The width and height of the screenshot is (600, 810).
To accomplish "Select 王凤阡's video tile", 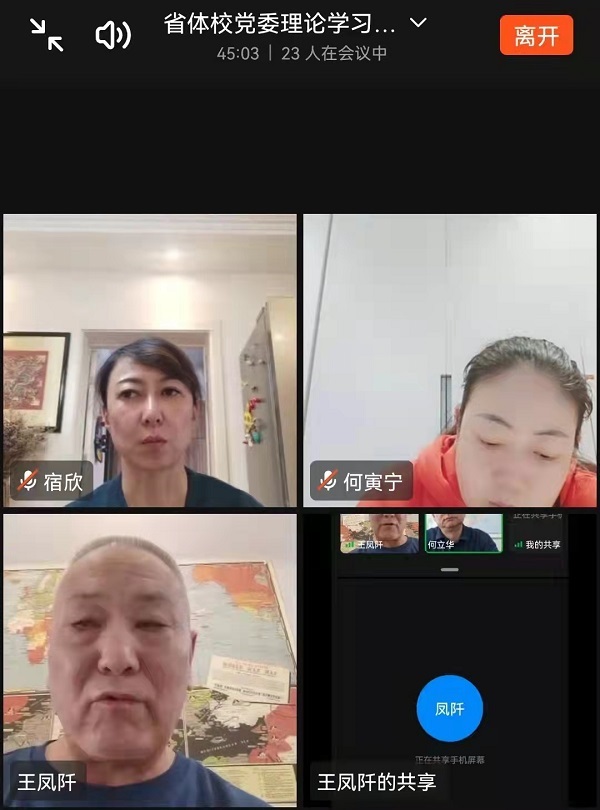I will 150,660.
